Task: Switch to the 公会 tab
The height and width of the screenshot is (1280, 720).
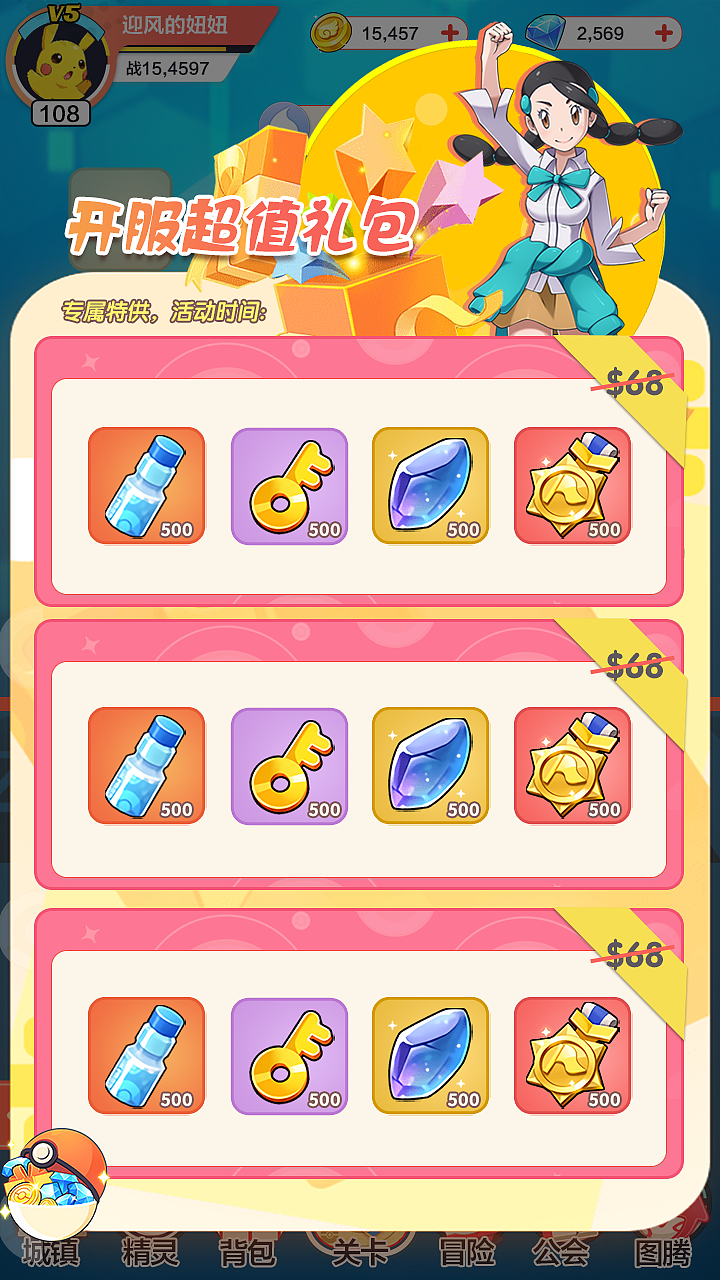Action: pyautogui.click(x=561, y=1252)
